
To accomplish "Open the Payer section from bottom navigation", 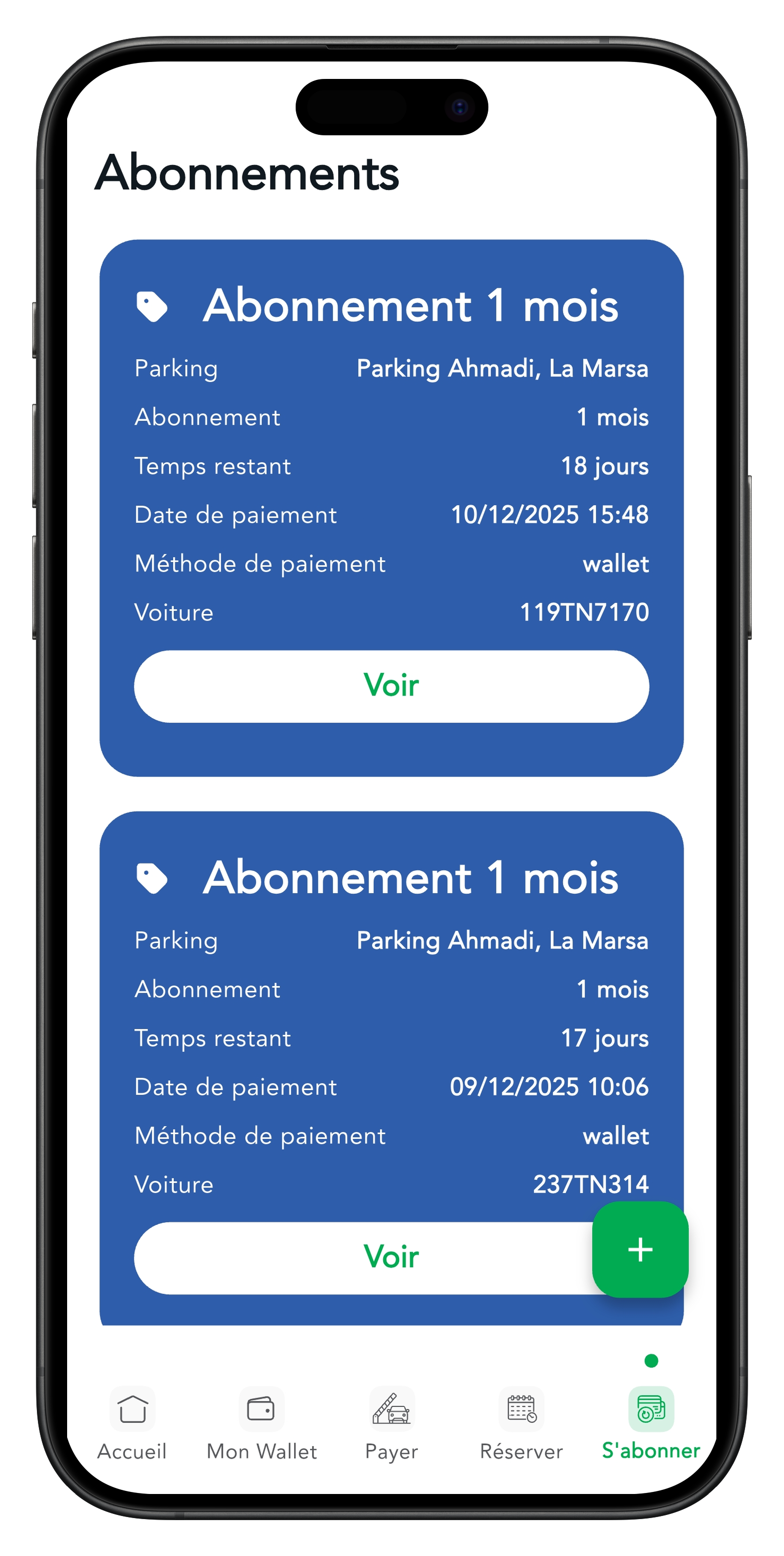I will pyautogui.click(x=391, y=1451).
